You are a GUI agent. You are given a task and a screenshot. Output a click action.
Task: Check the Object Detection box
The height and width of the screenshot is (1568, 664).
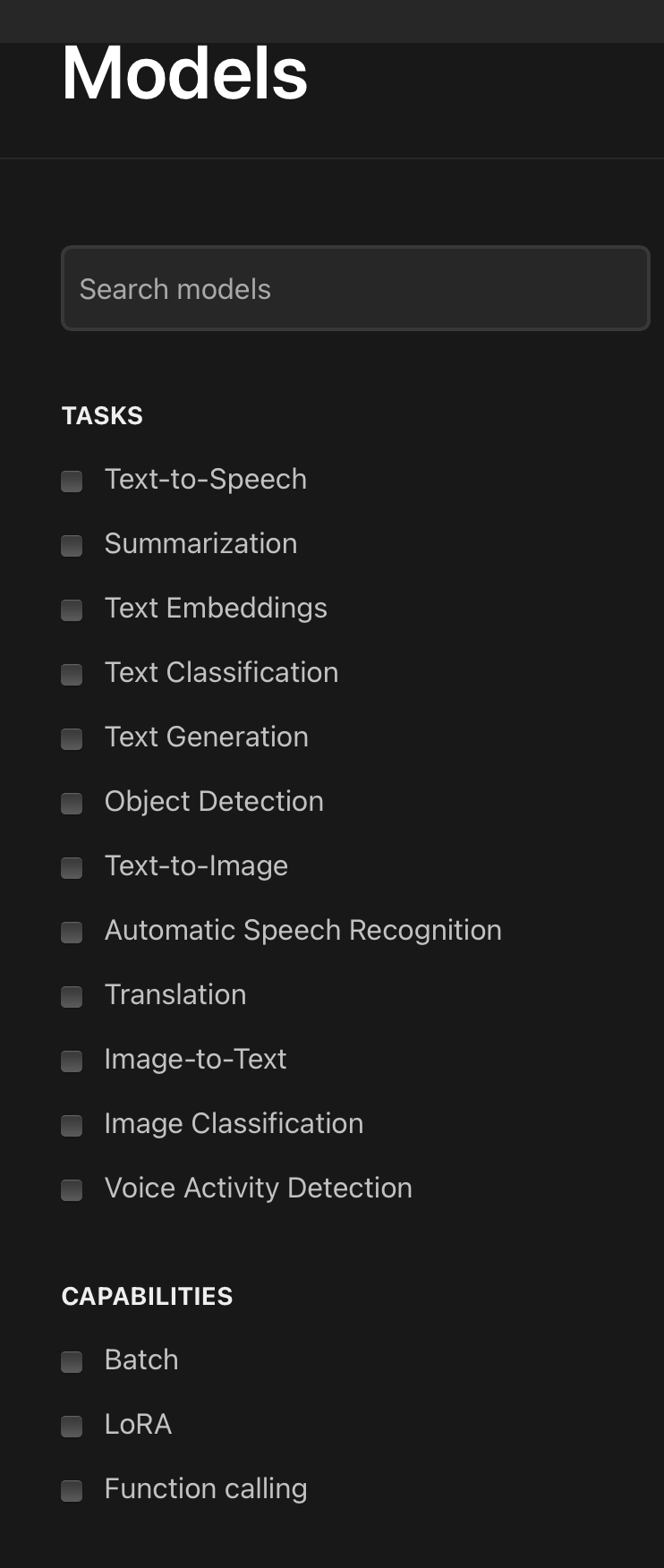(x=72, y=804)
